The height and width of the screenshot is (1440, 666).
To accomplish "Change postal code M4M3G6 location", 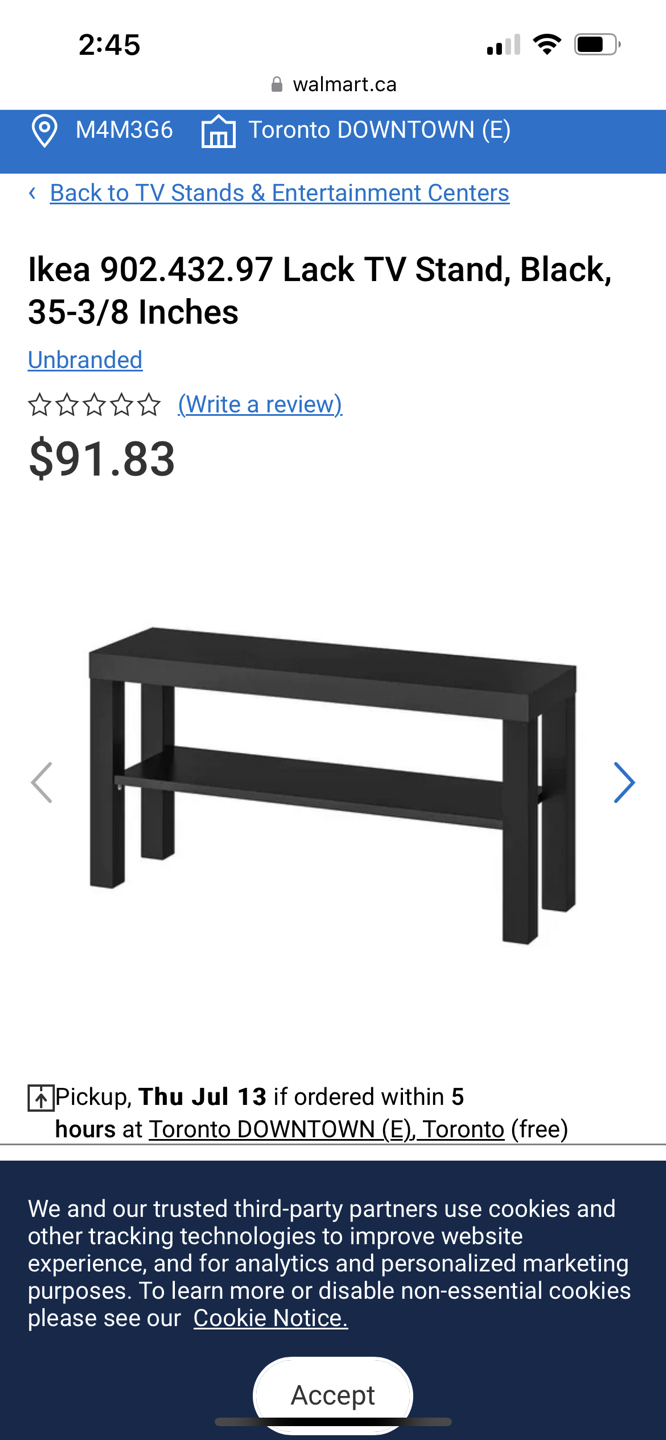I will (x=102, y=131).
